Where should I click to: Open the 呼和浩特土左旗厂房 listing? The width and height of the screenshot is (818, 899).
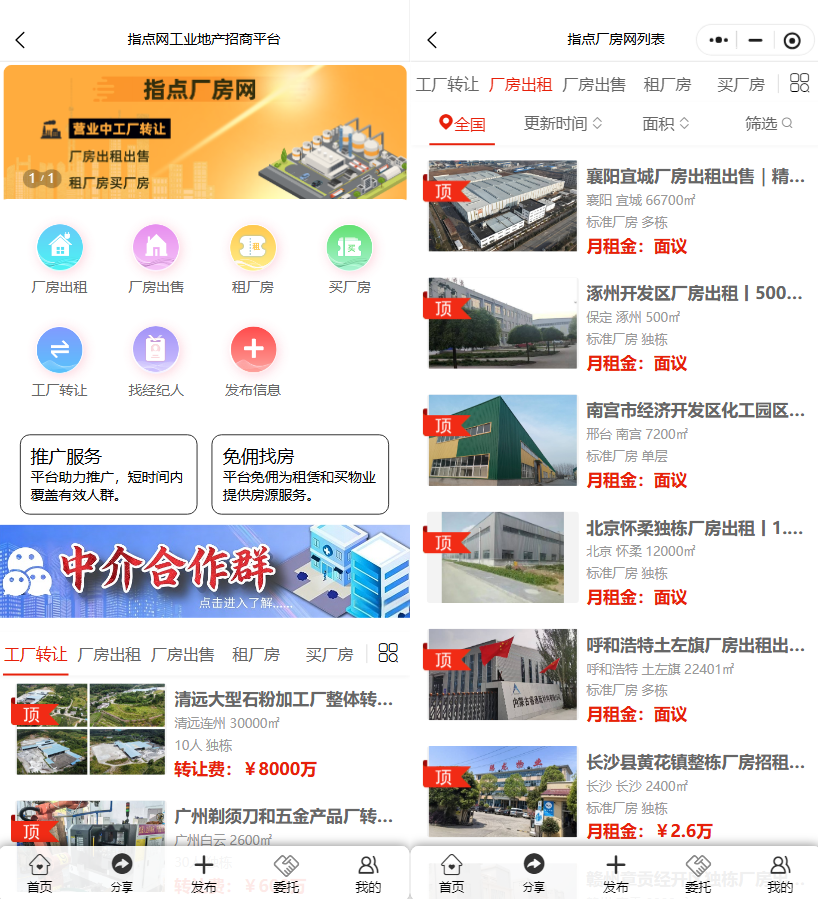(x=695, y=645)
